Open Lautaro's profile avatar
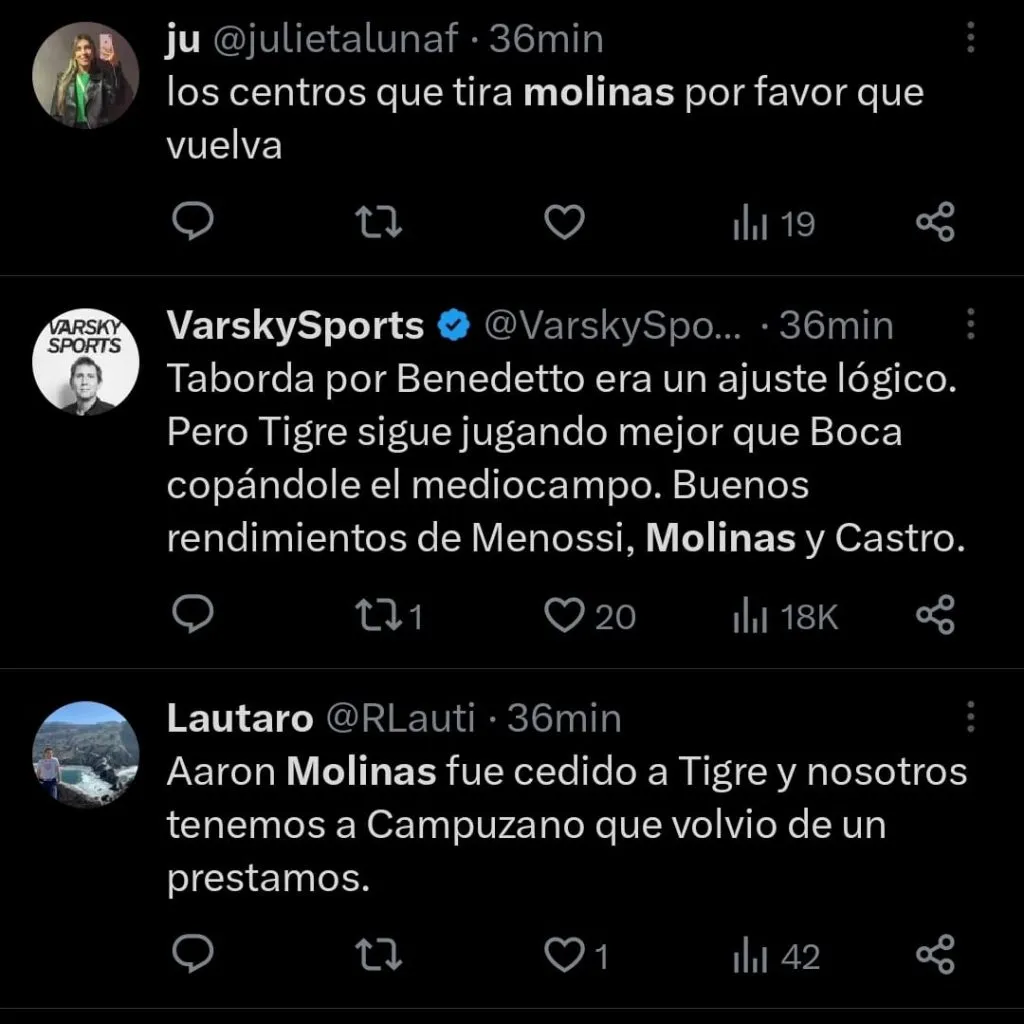 (85, 754)
